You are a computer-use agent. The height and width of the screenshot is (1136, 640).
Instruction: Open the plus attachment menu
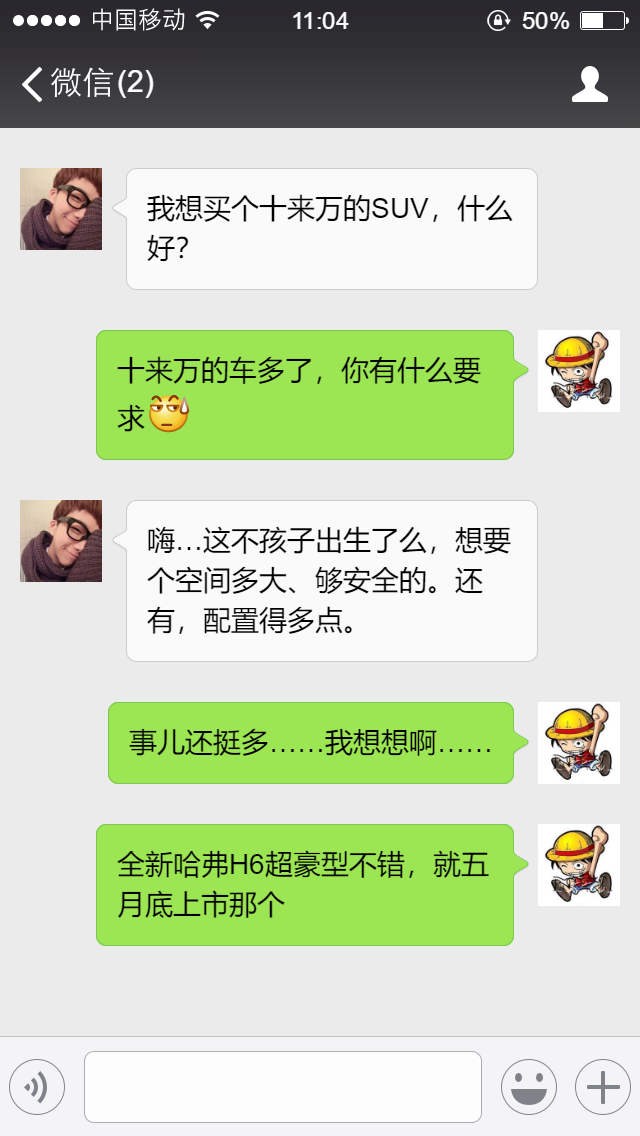(602, 1086)
